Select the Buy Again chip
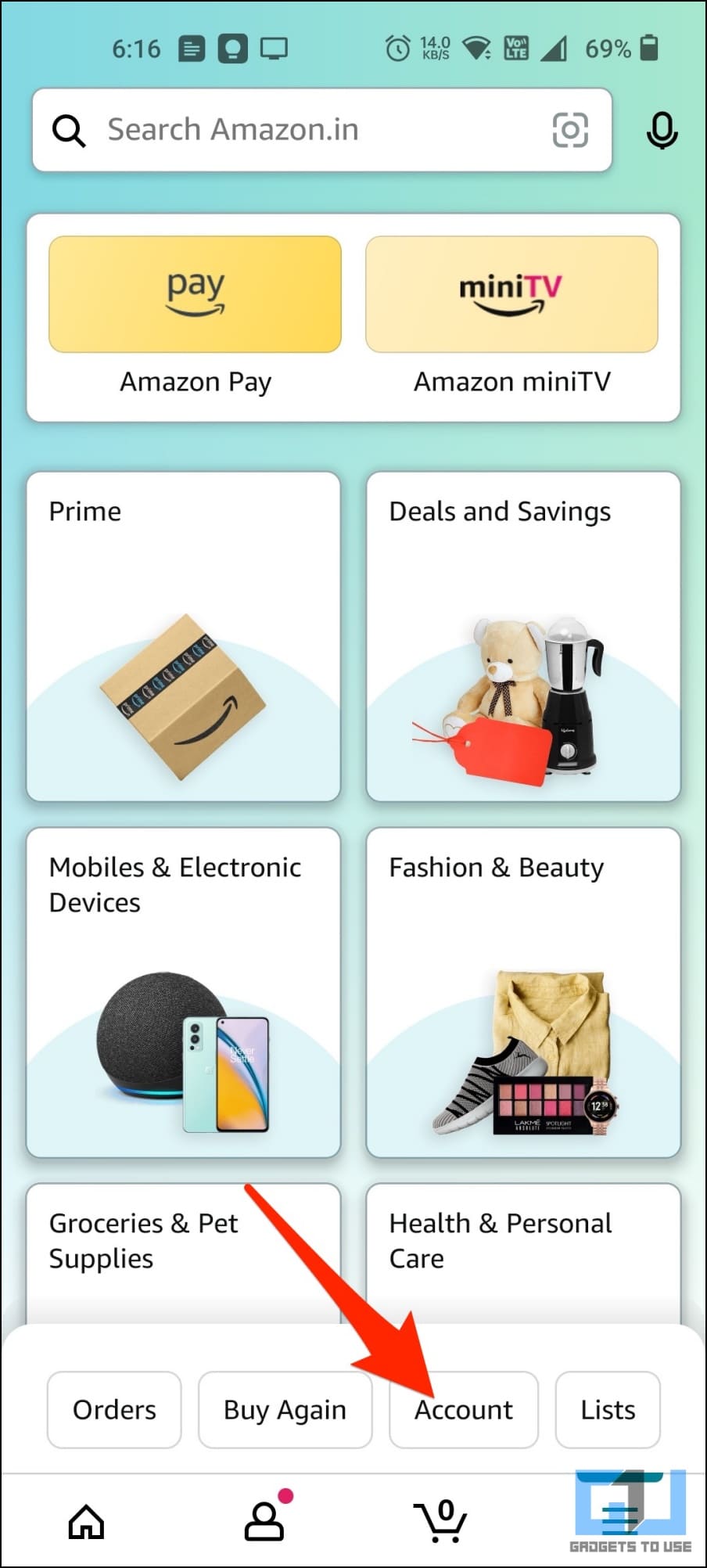This screenshot has height=1568, width=707. click(x=285, y=1409)
